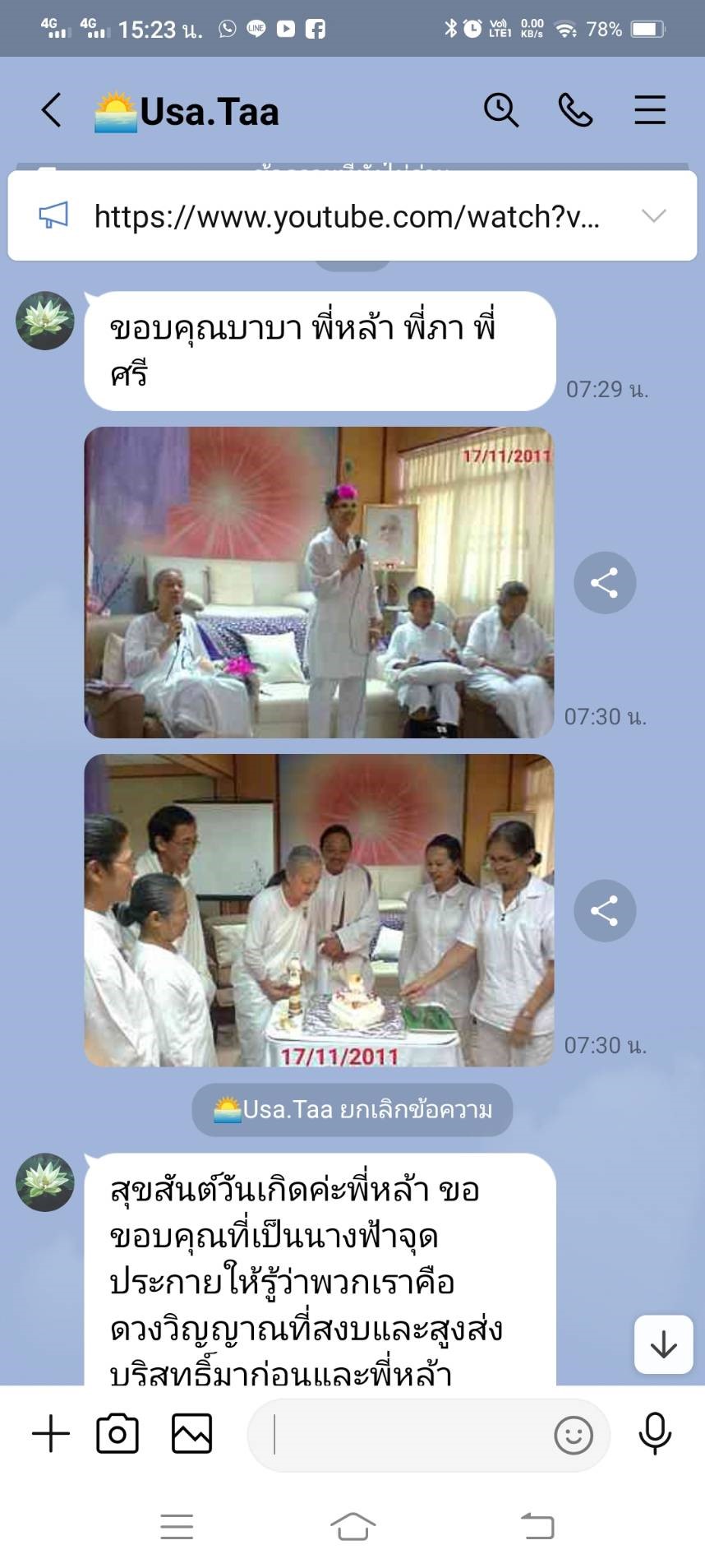Go to the phone's home screen
The image size is (705, 1568).
tap(352, 1527)
